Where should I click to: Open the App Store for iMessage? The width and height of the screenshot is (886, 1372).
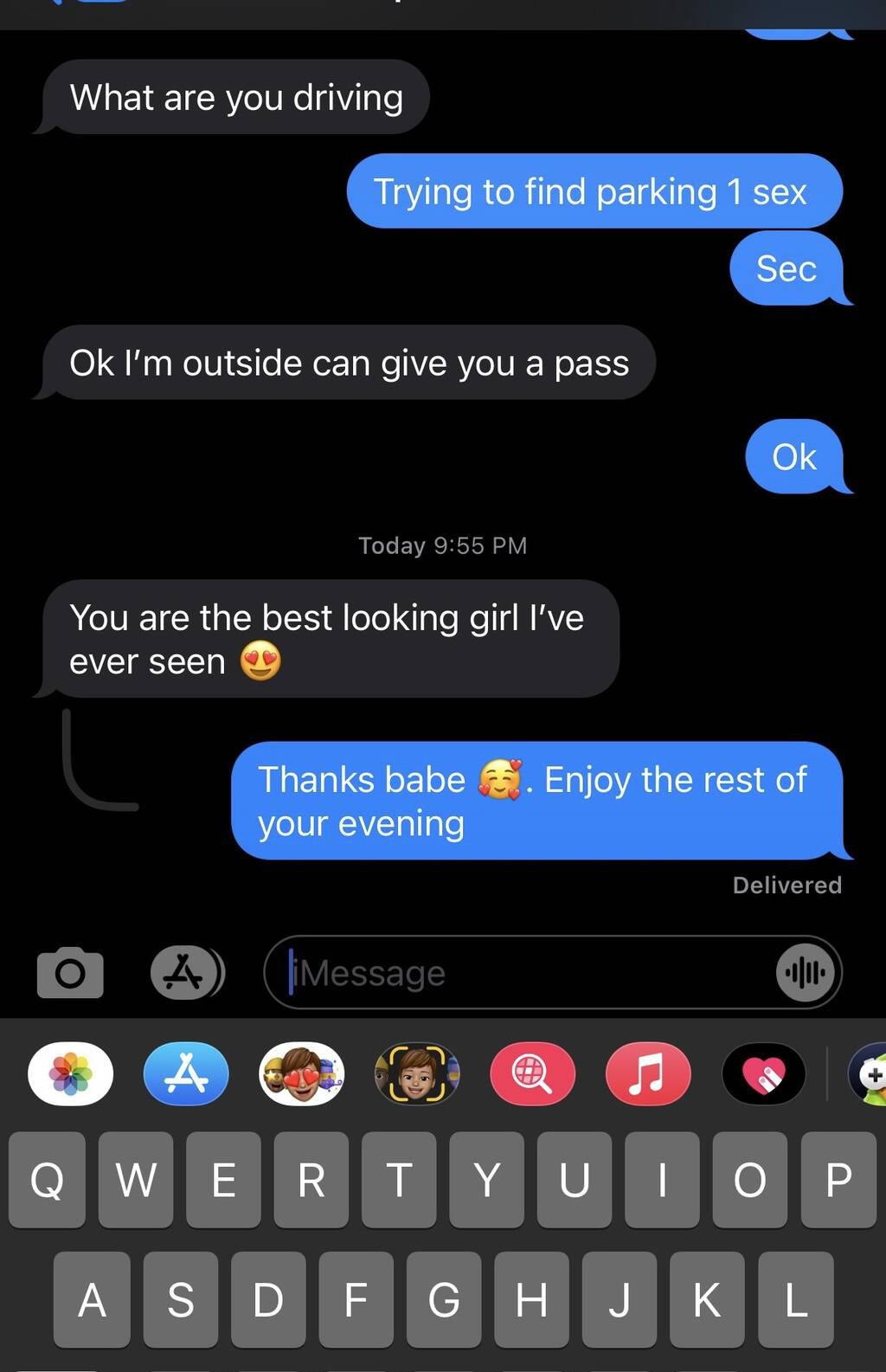pyautogui.click(x=186, y=1074)
